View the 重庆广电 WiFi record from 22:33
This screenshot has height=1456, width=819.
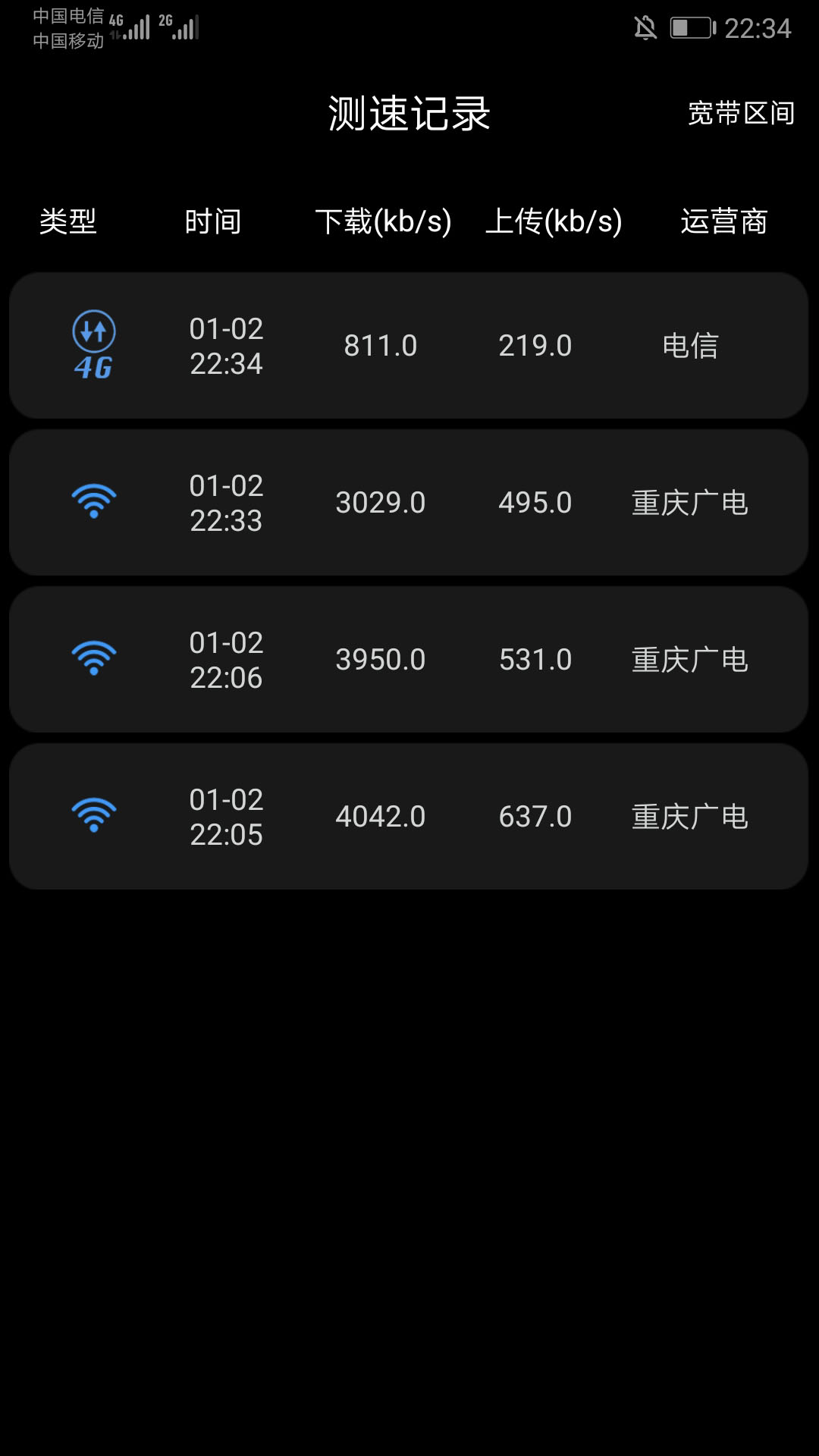[x=408, y=503]
